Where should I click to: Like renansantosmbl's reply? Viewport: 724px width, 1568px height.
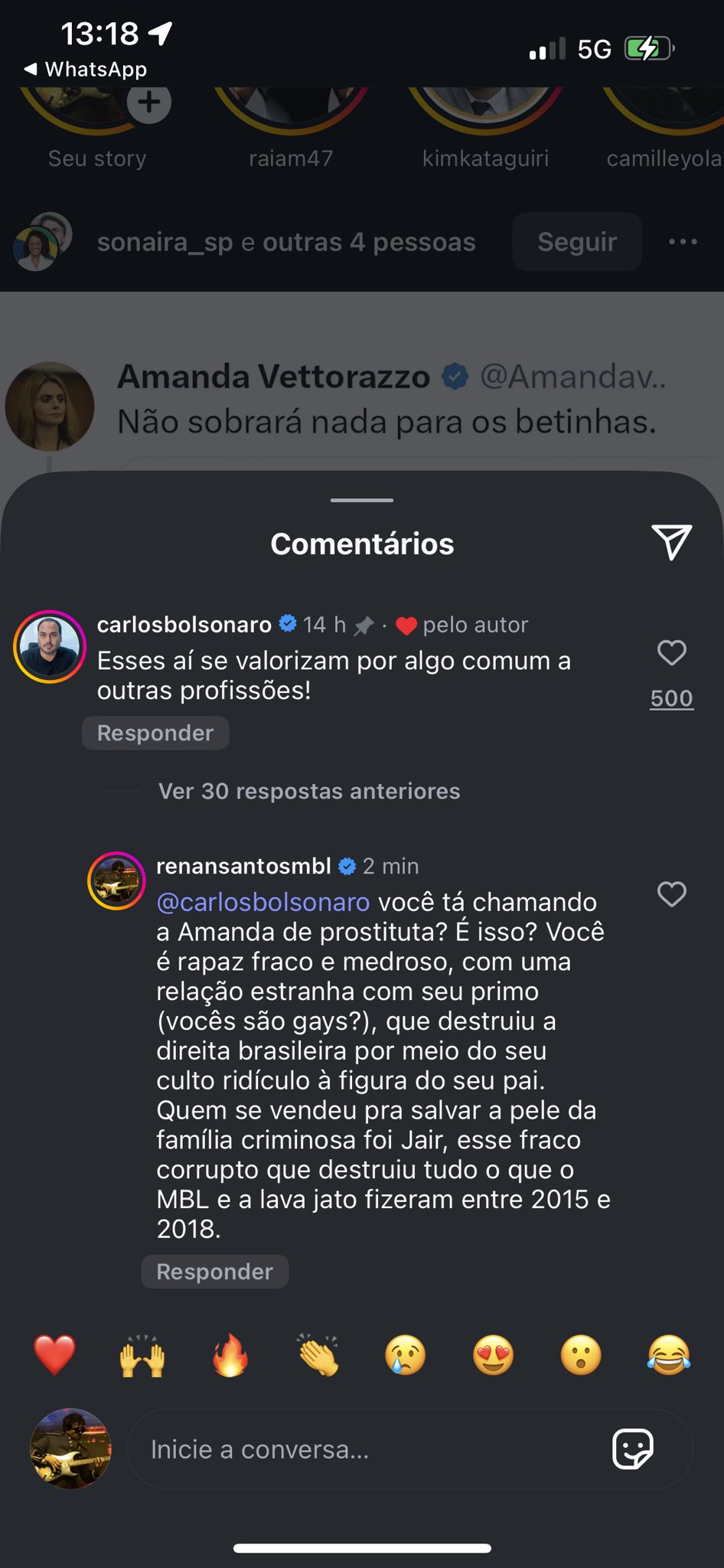coord(671,894)
